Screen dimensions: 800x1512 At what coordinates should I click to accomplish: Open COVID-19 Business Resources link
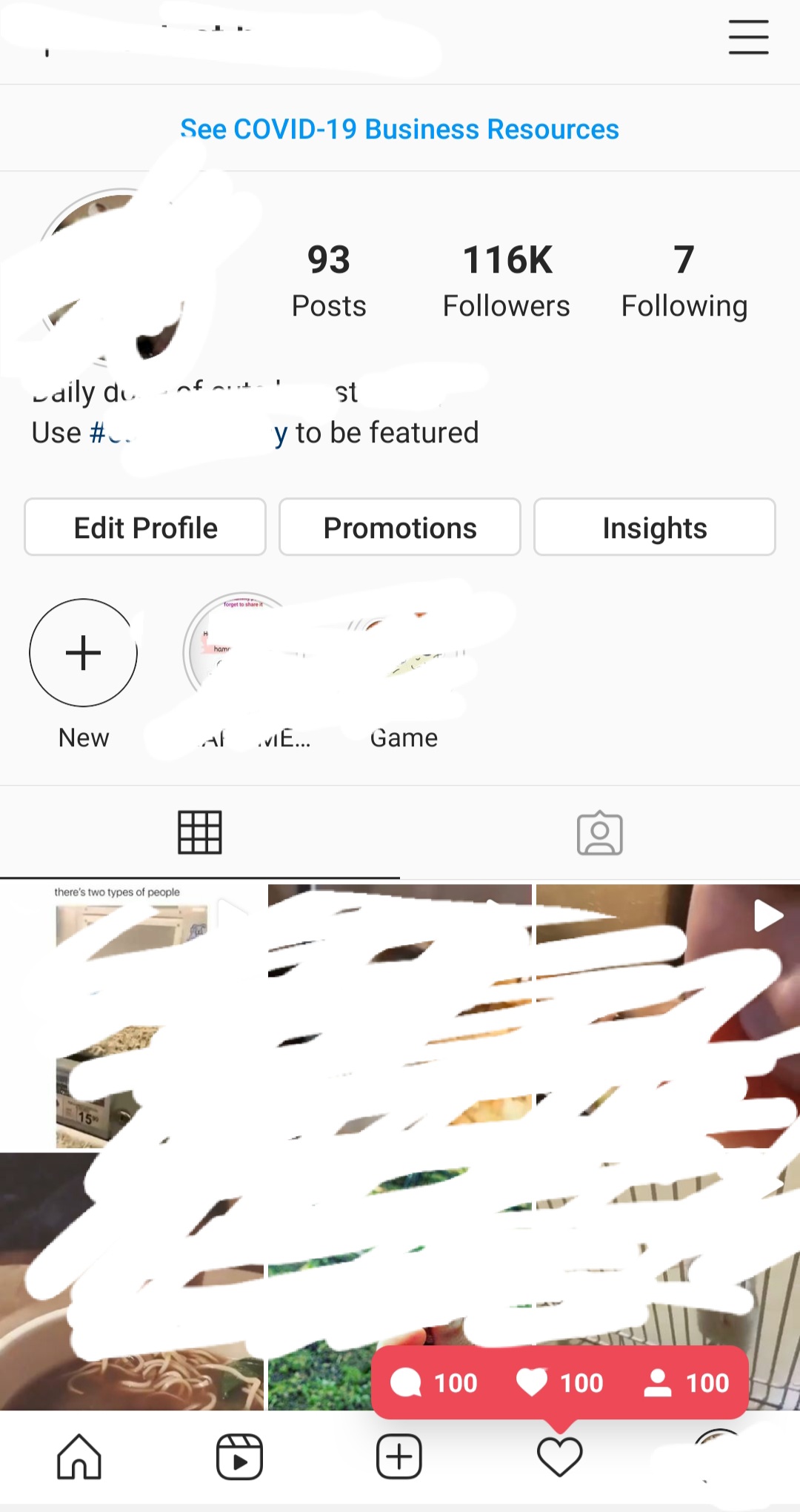click(400, 129)
